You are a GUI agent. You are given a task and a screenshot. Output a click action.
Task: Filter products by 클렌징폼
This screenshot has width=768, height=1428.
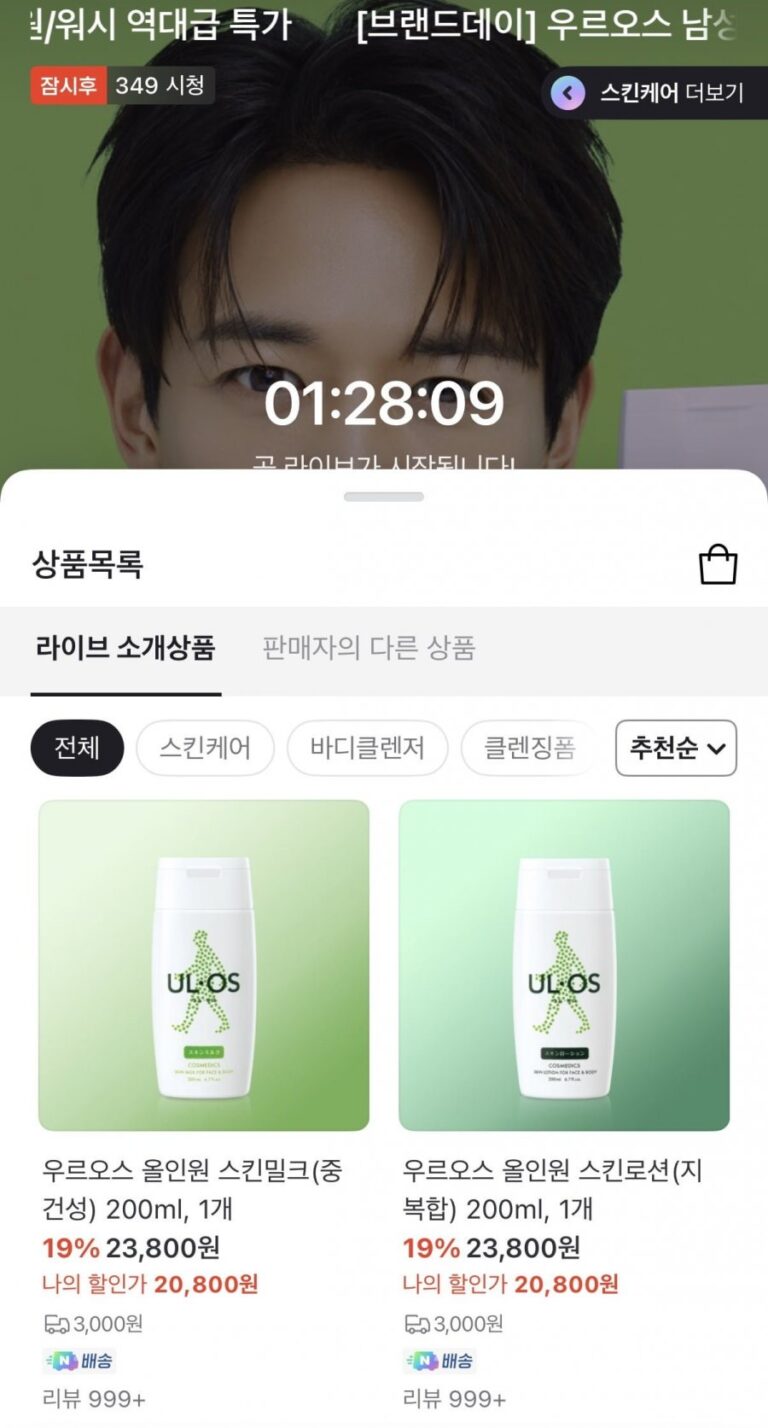click(x=529, y=748)
